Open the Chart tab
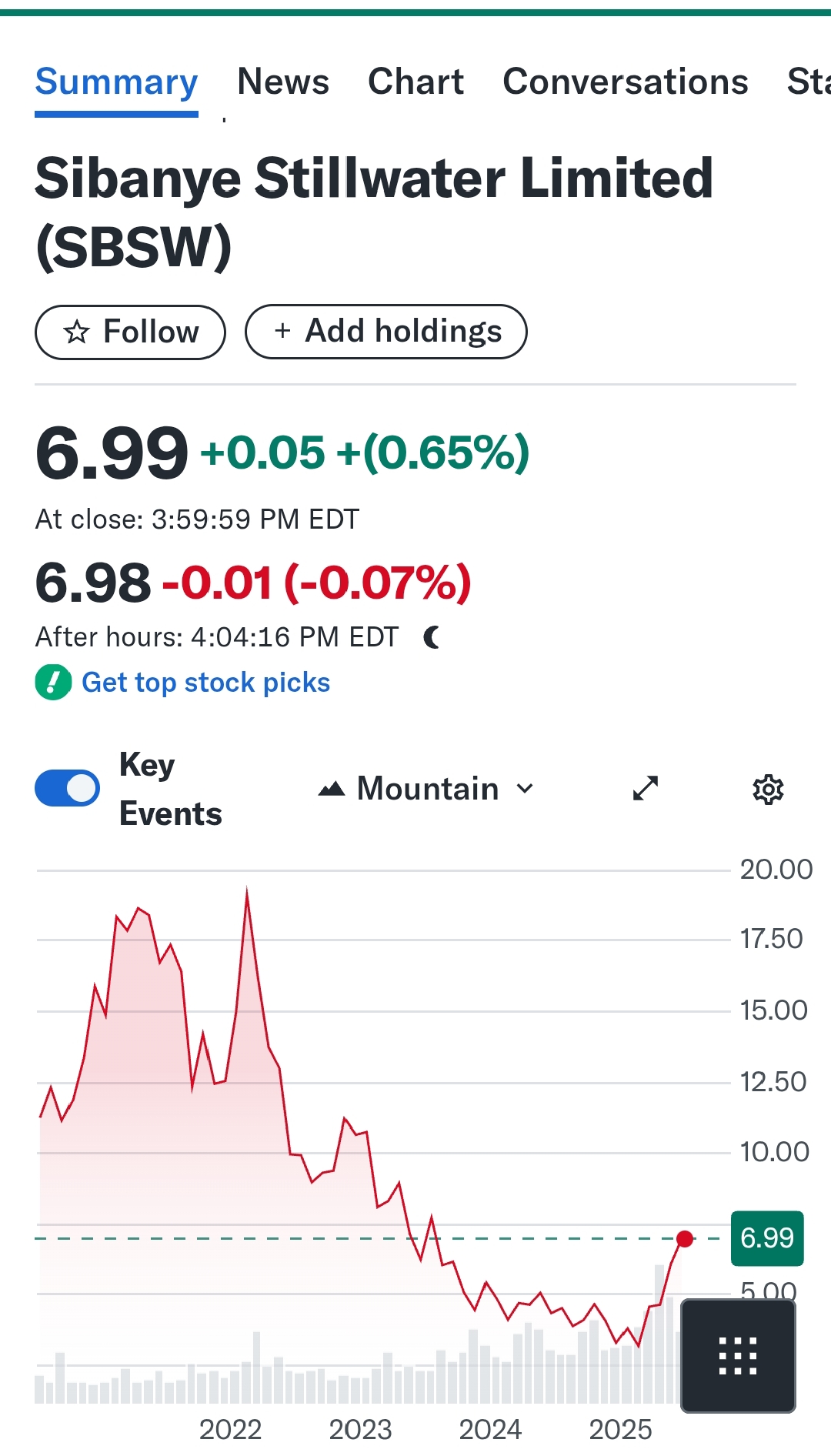 click(415, 82)
